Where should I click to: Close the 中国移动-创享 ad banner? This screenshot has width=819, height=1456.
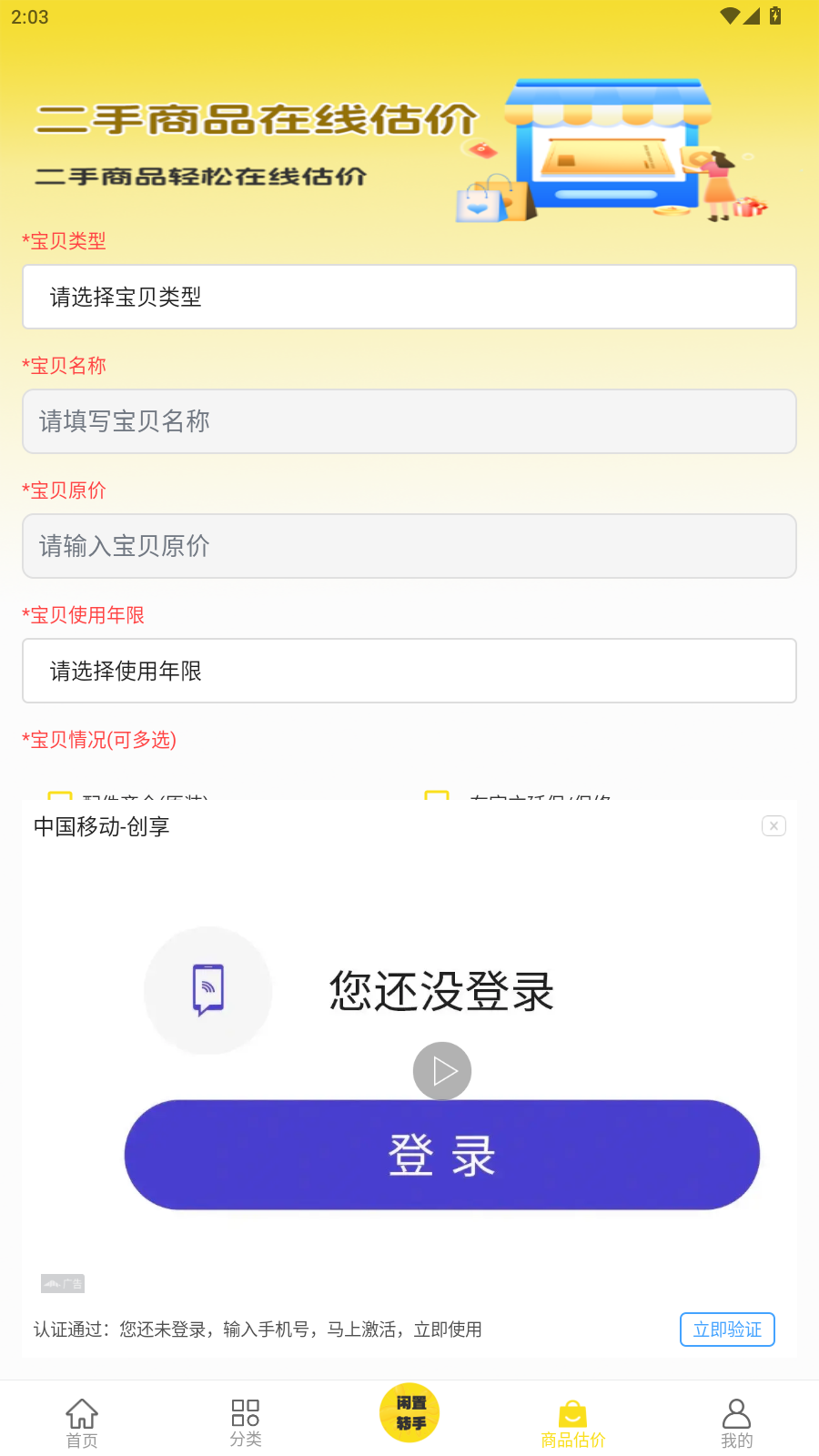pyautogui.click(x=773, y=825)
